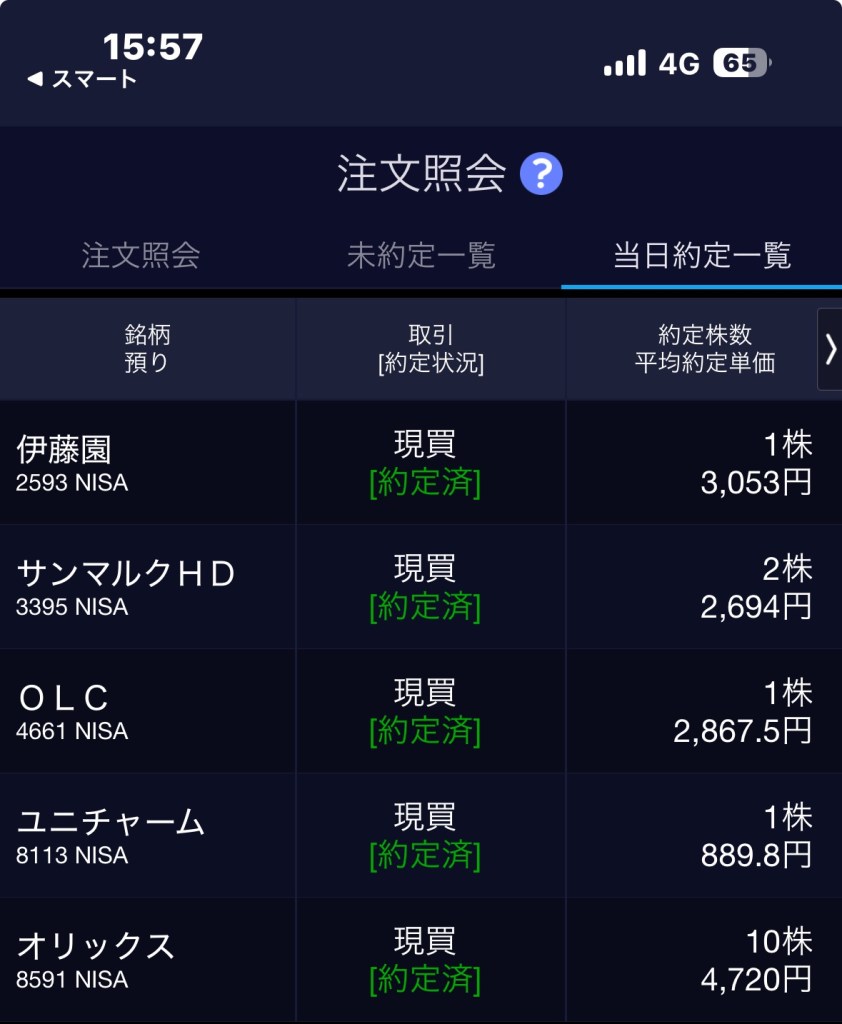View the OLC order details
Viewport: 842px width, 1024px height.
420,711
